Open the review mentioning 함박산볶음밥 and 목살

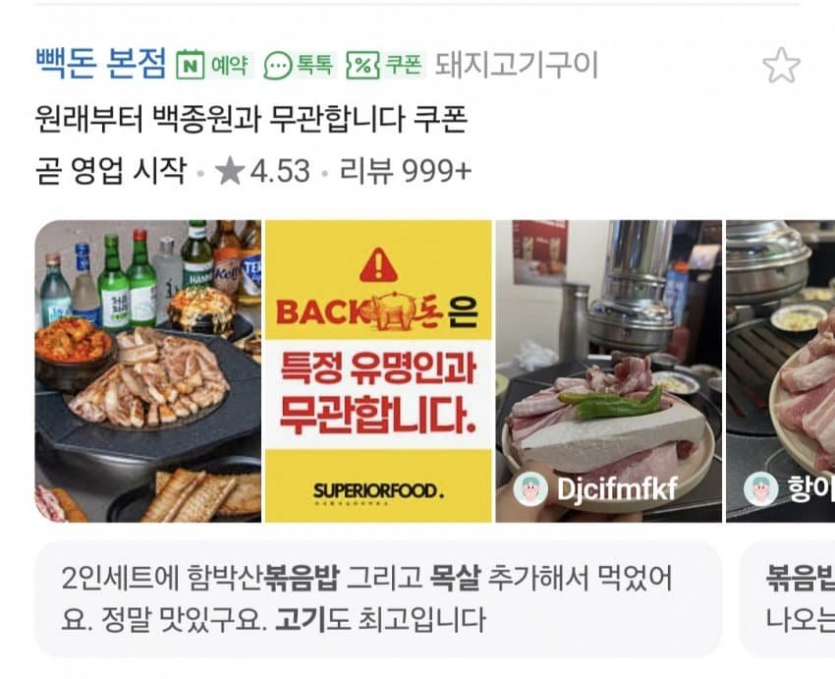[x=378, y=598]
